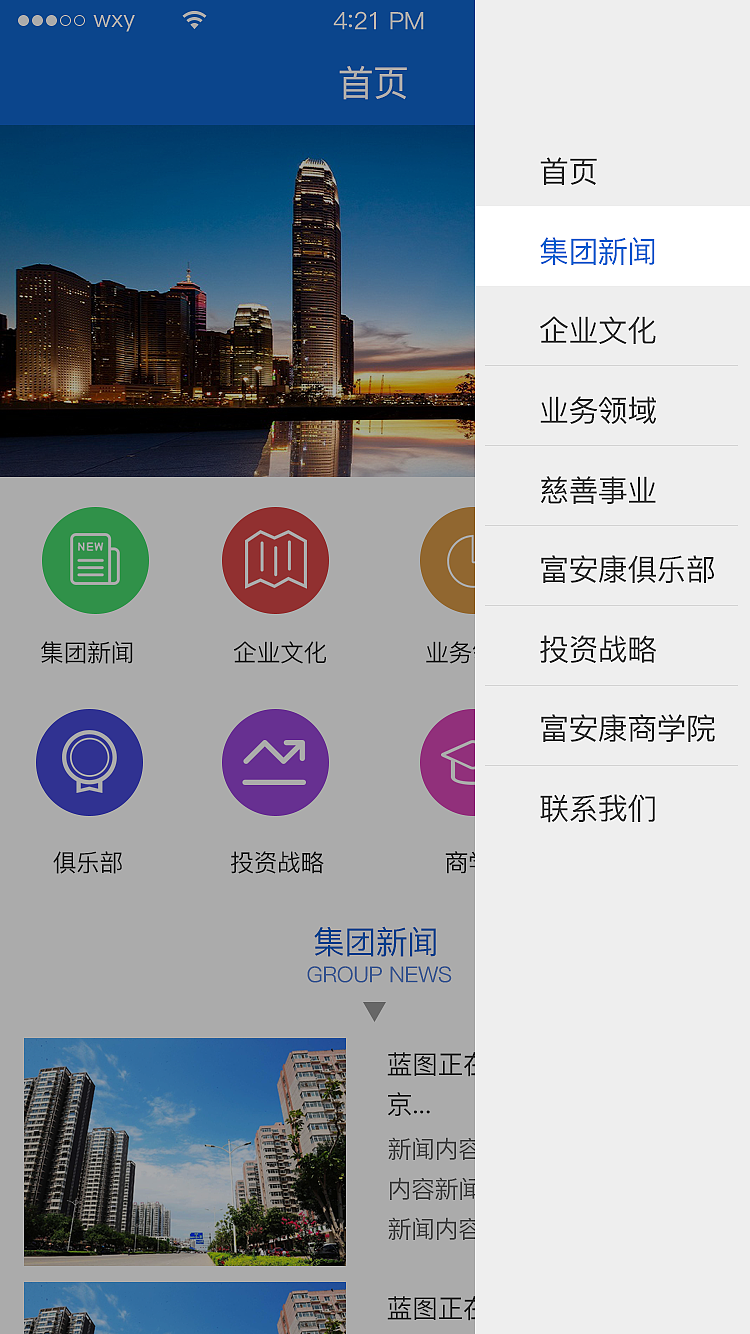Tap the 首页 title in the header
Screen dimensions: 750x1334
[x=373, y=84]
